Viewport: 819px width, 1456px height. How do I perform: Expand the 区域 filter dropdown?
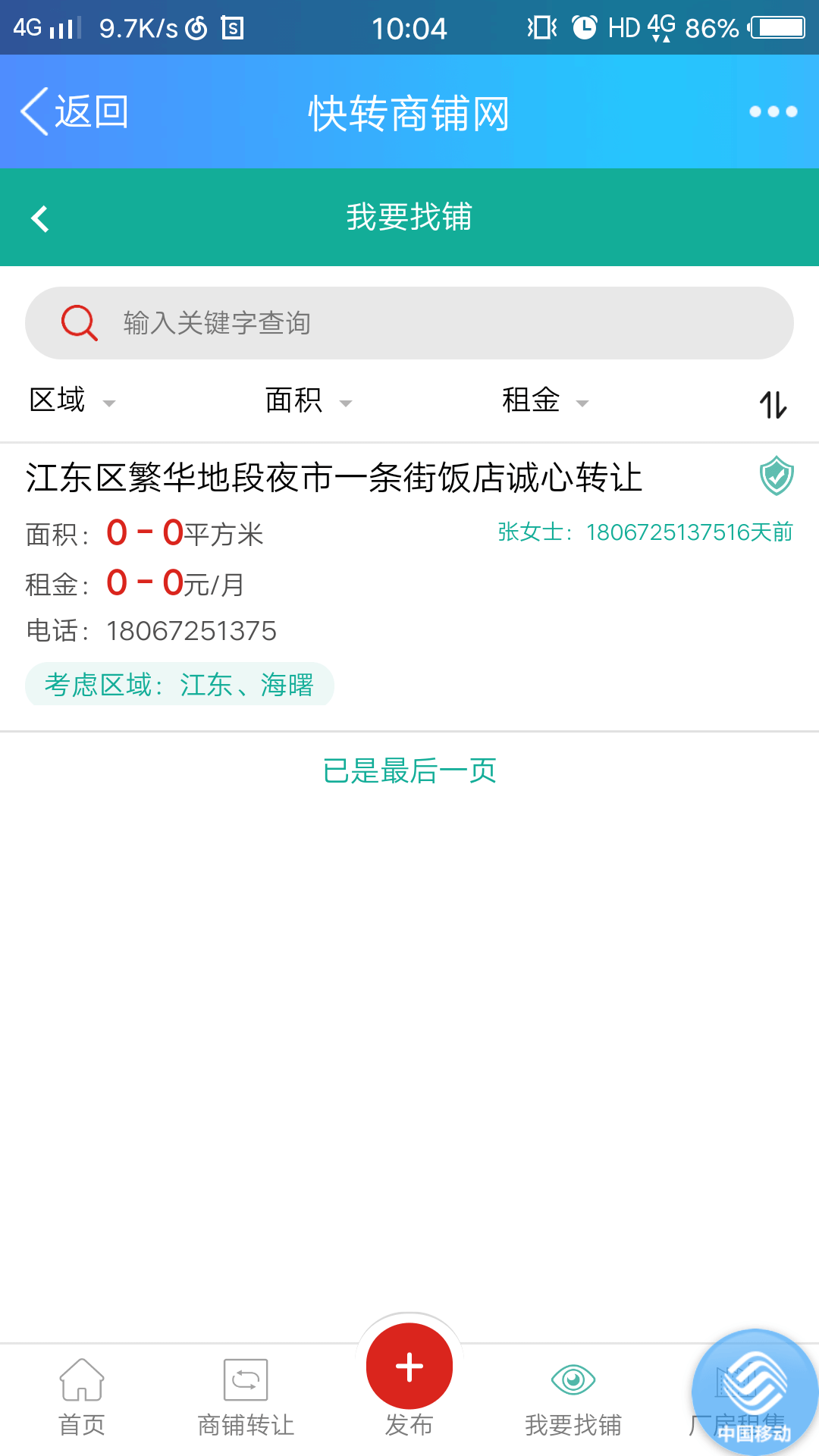point(72,400)
